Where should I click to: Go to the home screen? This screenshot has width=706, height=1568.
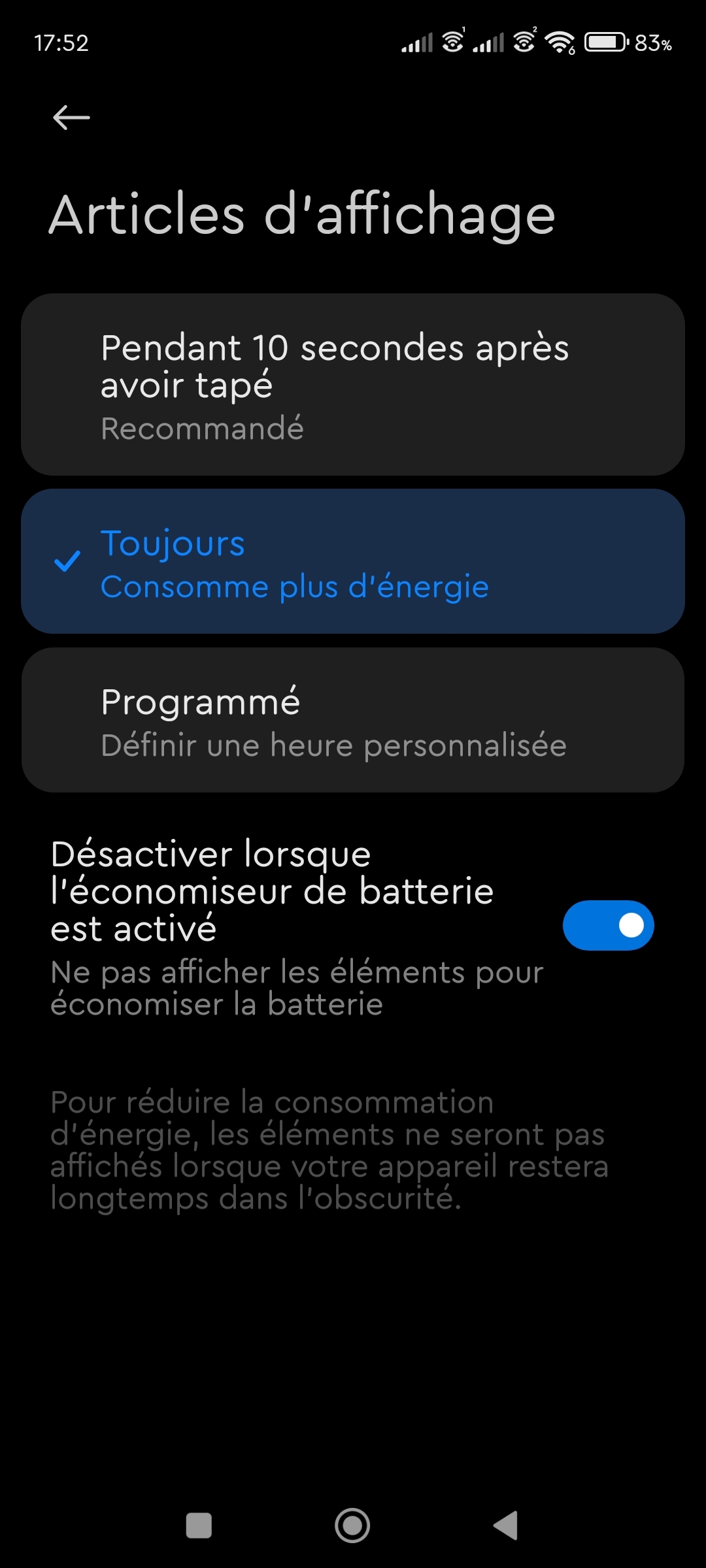[352, 1526]
